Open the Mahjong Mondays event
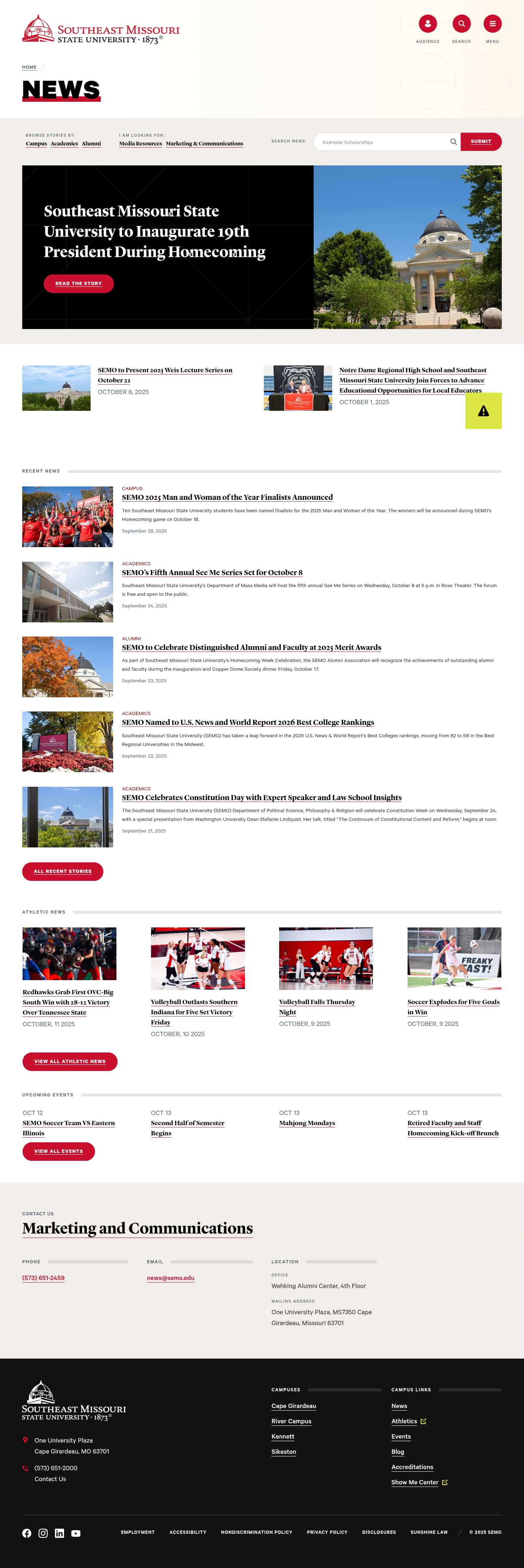This screenshot has height=1568, width=524. (306, 1123)
